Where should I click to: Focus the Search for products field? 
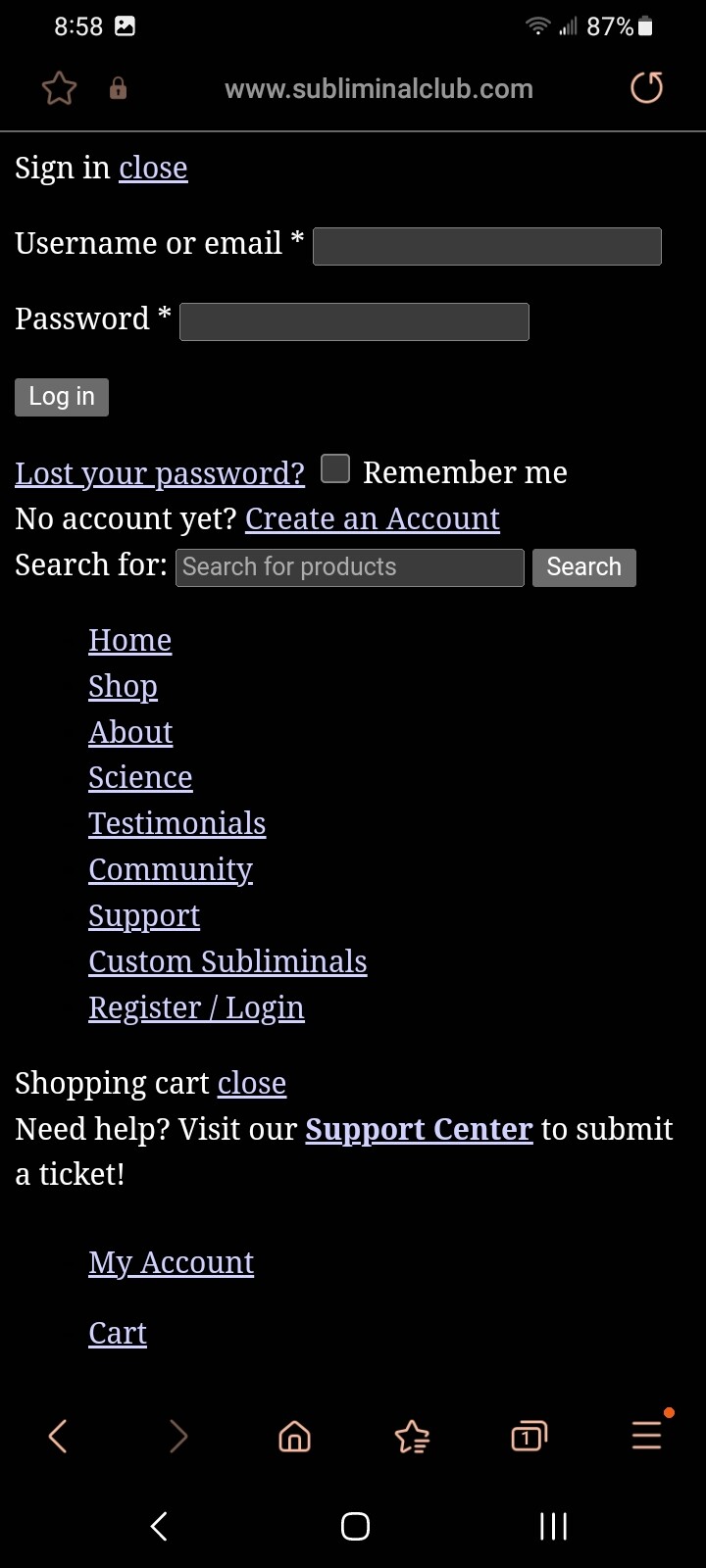350,567
